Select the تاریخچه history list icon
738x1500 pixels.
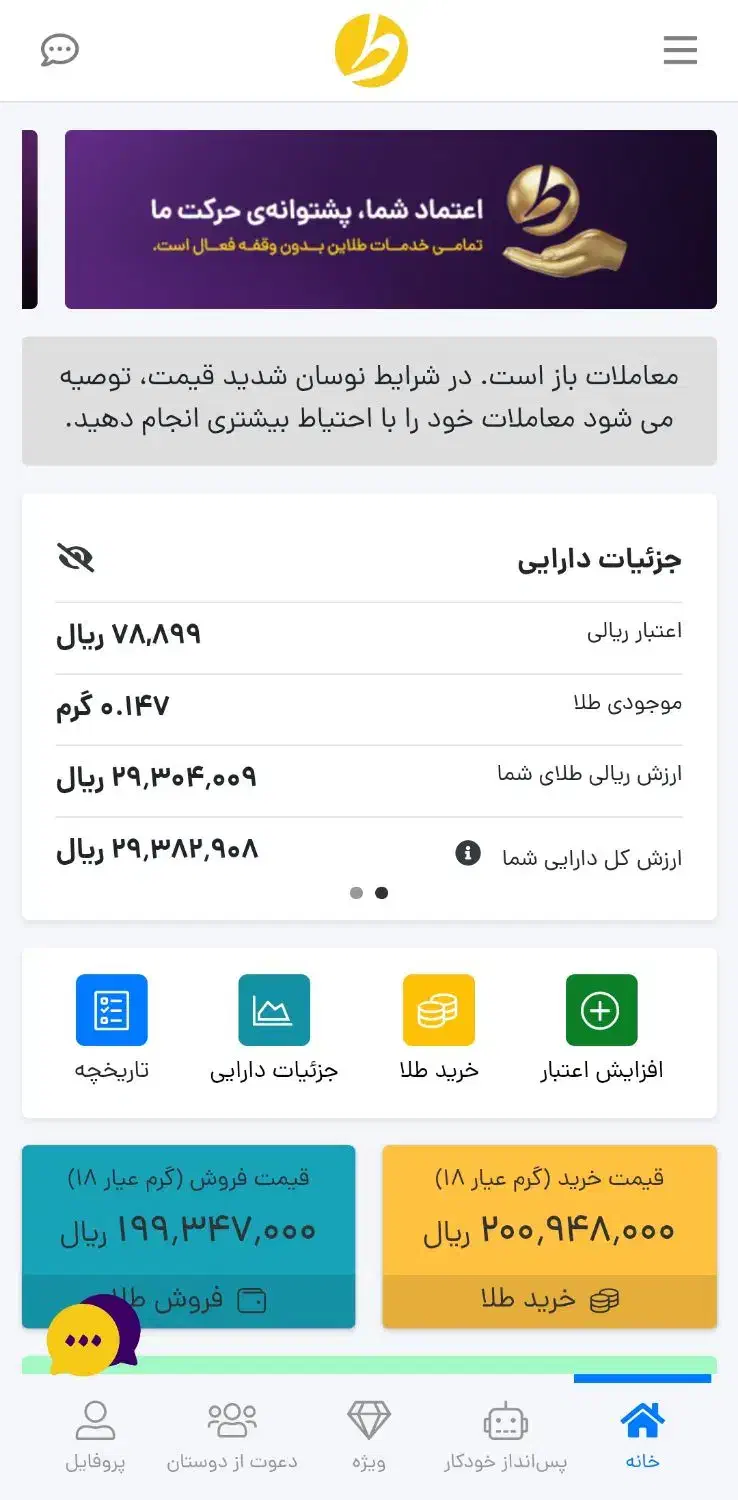tap(112, 1009)
